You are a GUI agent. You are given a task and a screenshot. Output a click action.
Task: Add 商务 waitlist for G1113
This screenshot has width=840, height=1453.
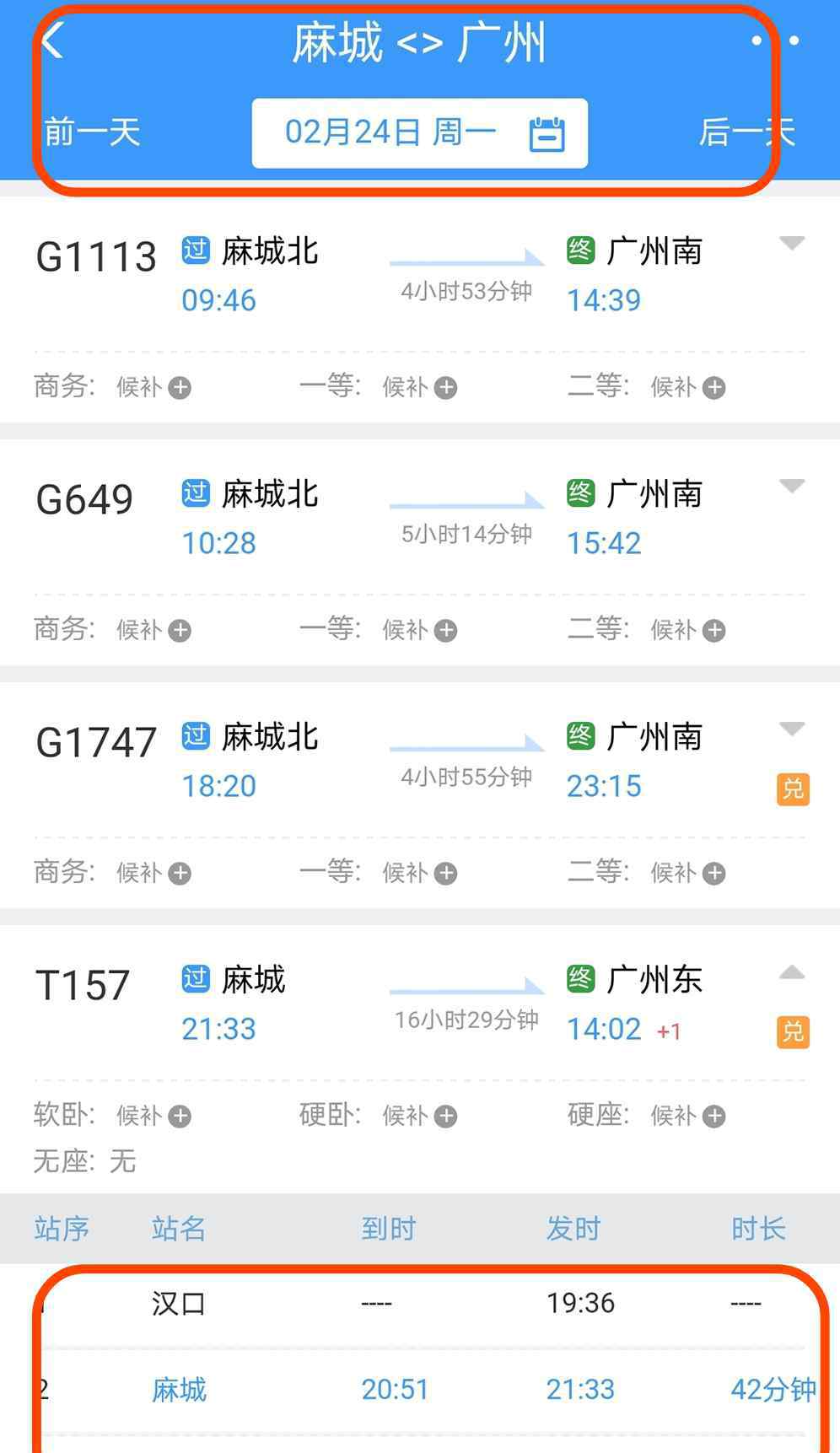click(180, 388)
